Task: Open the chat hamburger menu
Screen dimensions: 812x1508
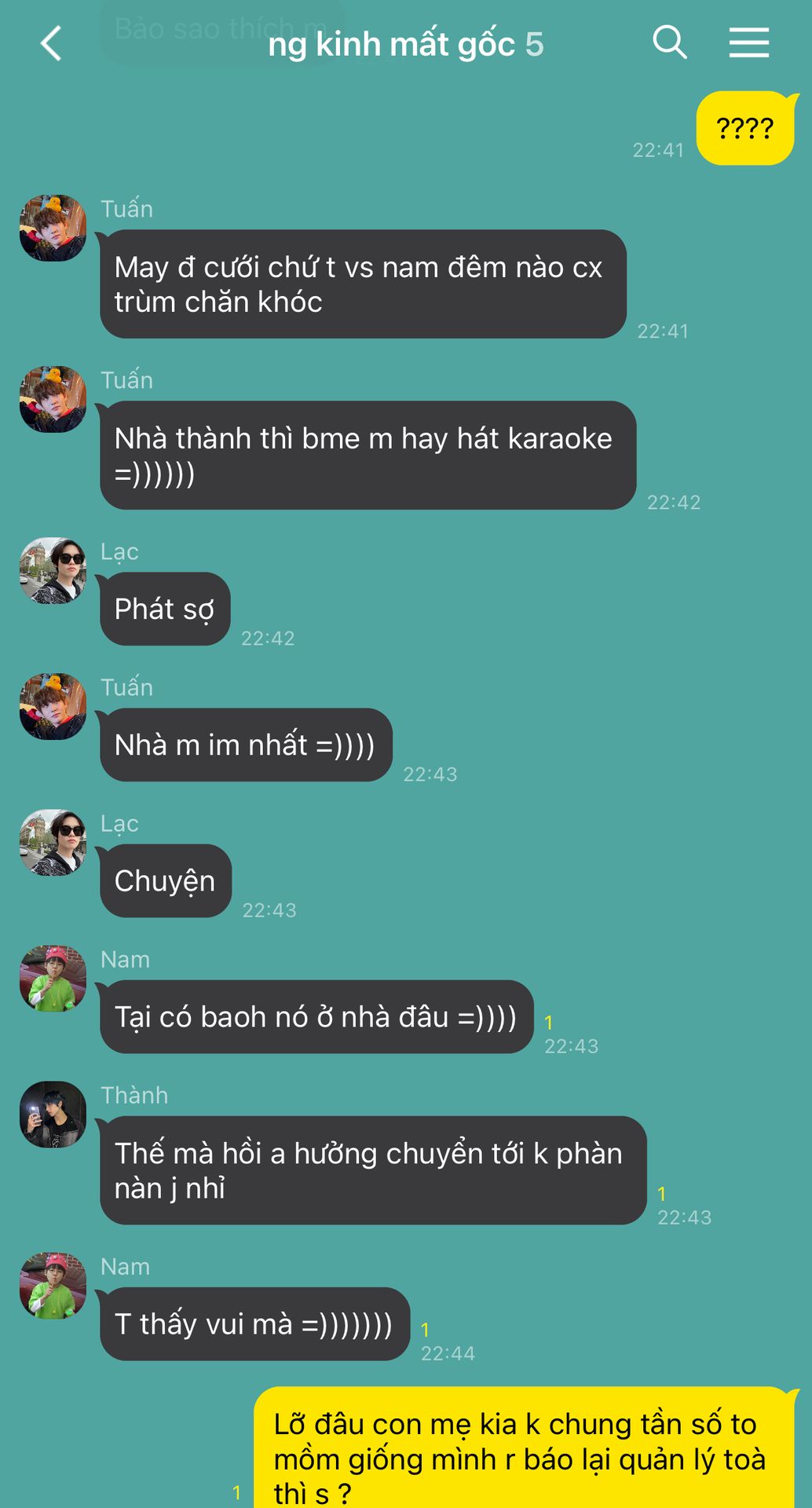Action: 748,42
